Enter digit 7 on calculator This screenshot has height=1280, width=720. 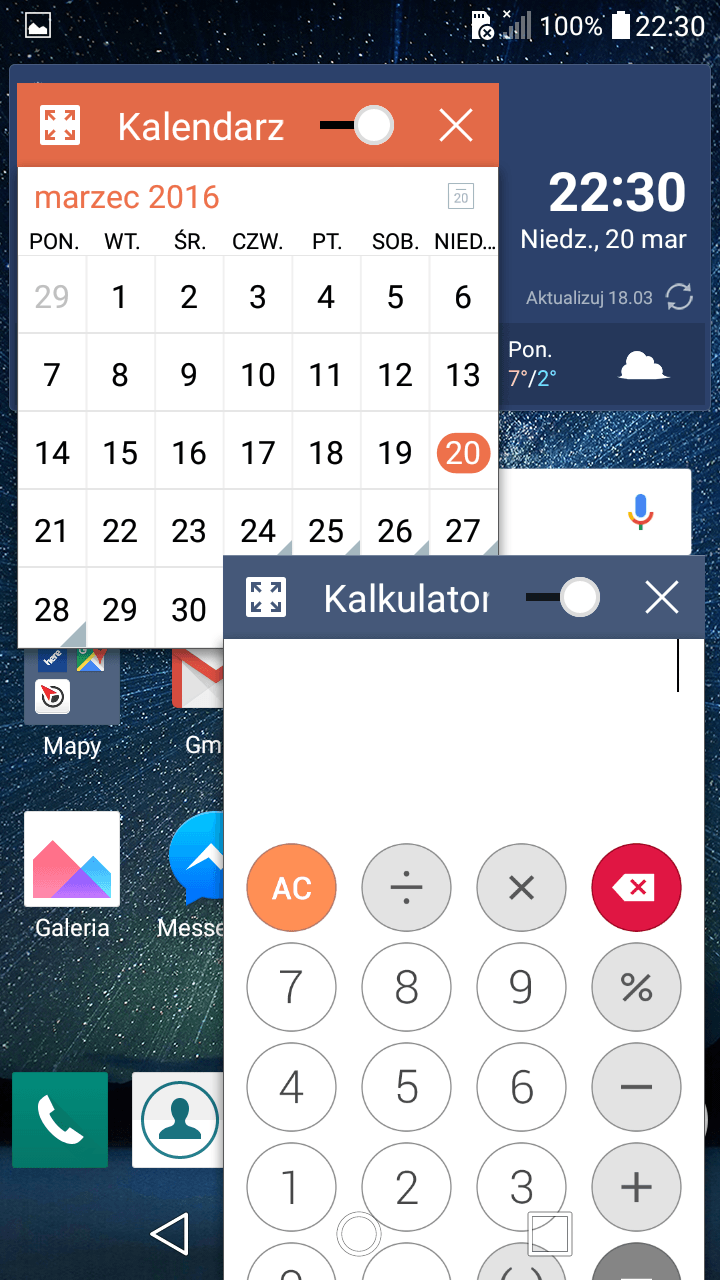point(291,987)
